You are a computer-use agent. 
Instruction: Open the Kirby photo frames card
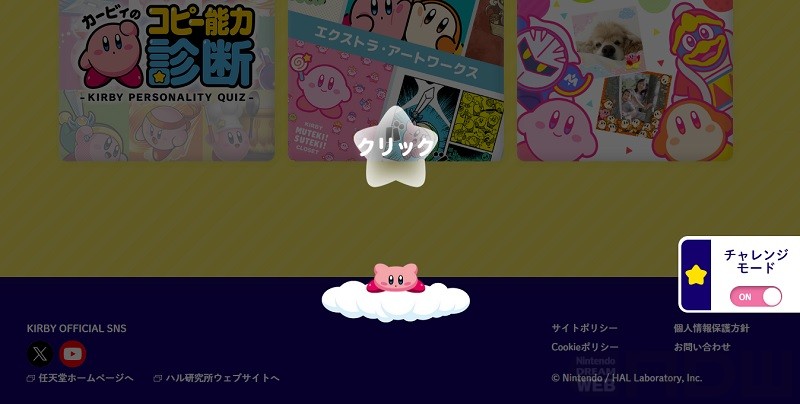[x=625, y=80]
